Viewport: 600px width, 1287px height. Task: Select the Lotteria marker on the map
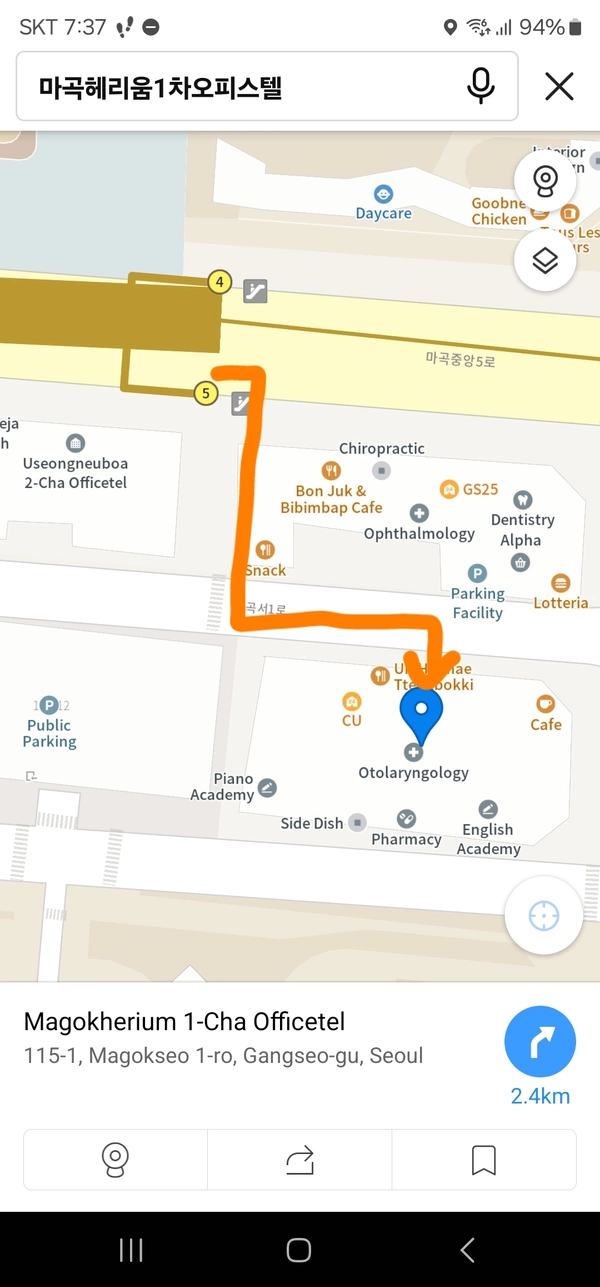click(x=560, y=583)
